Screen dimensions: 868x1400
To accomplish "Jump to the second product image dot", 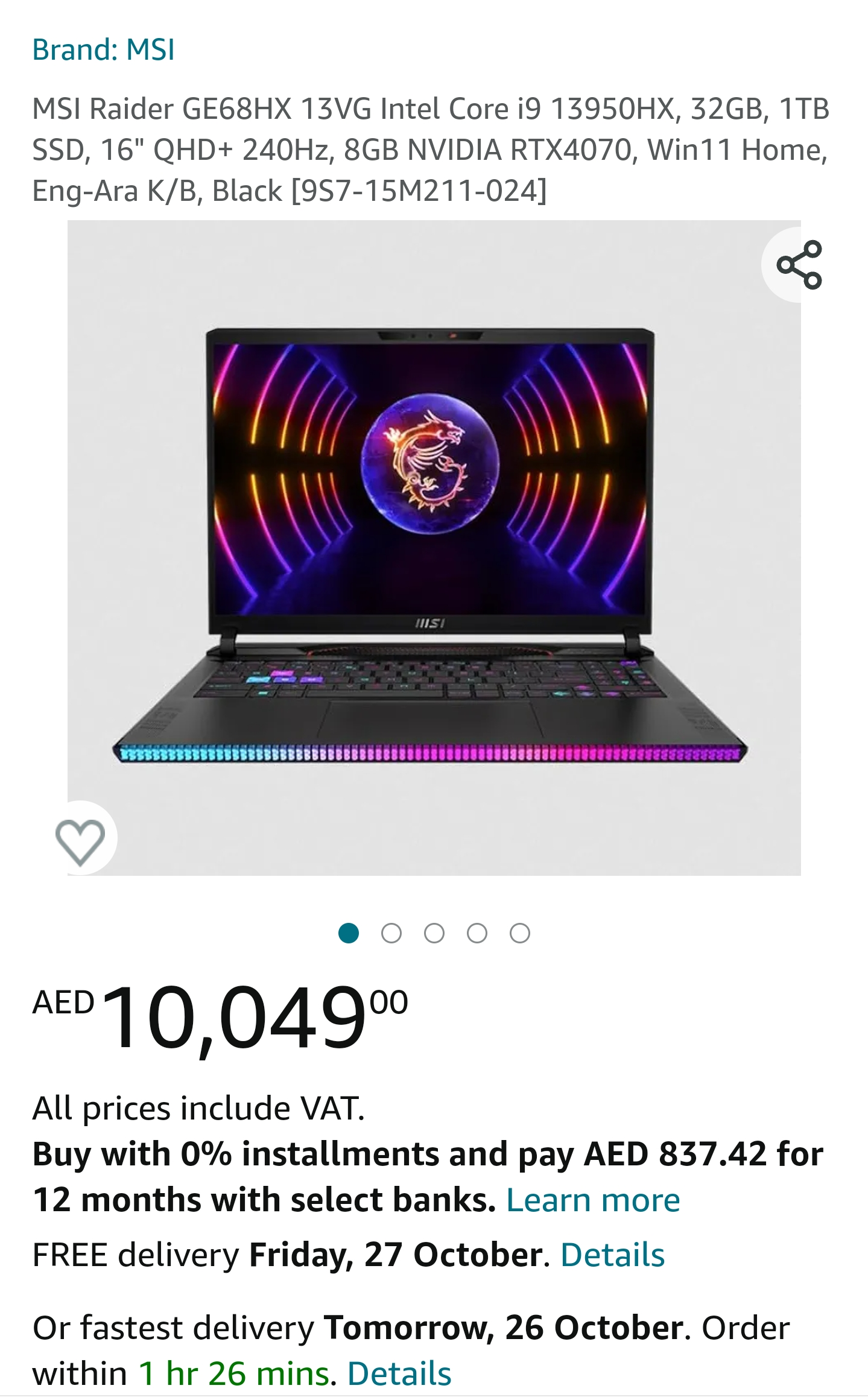I will [x=391, y=933].
